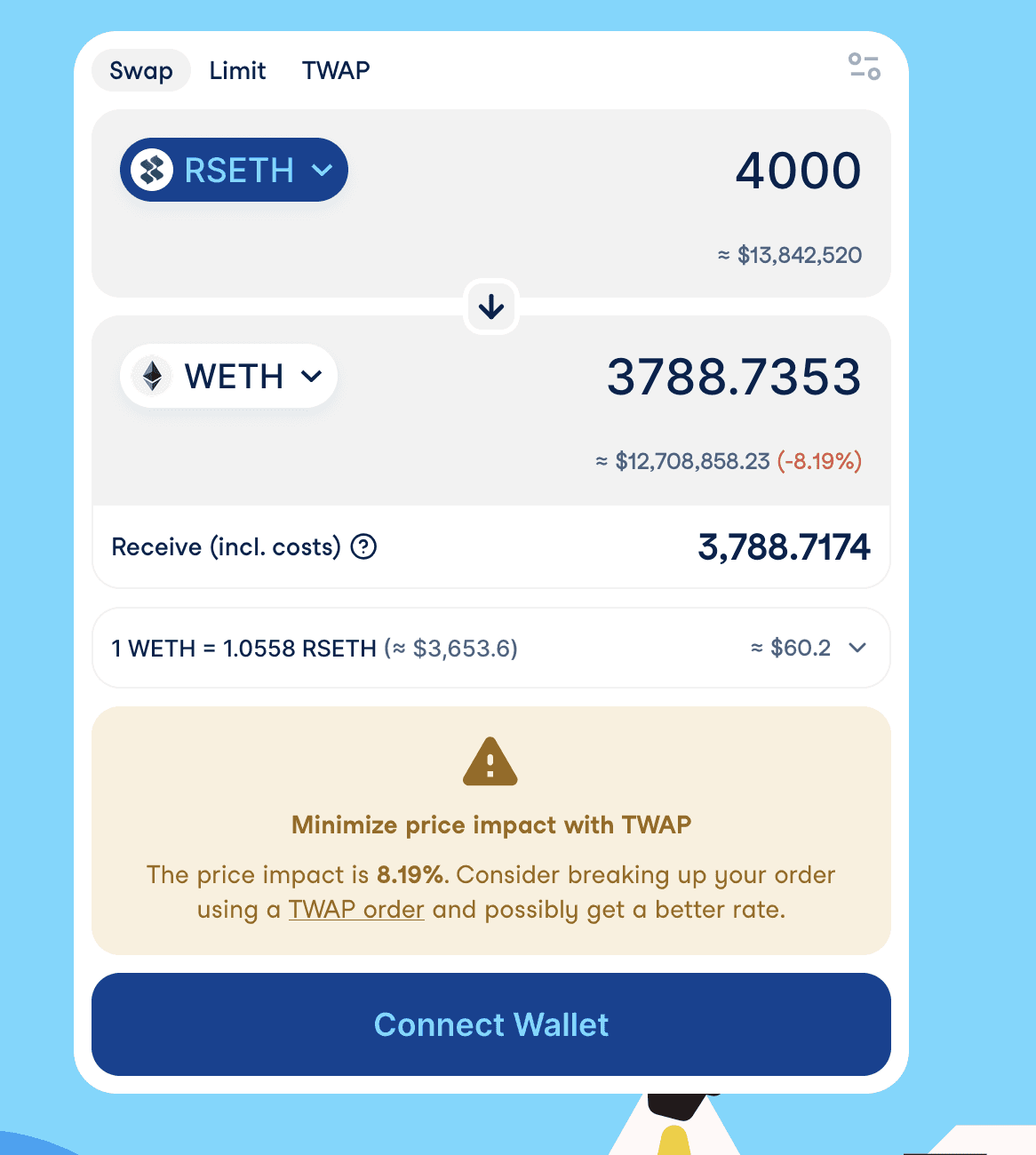Open the swap settings icon
This screenshot has width=1036, height=1155.
pyautogui.click(x=864, y=67)
